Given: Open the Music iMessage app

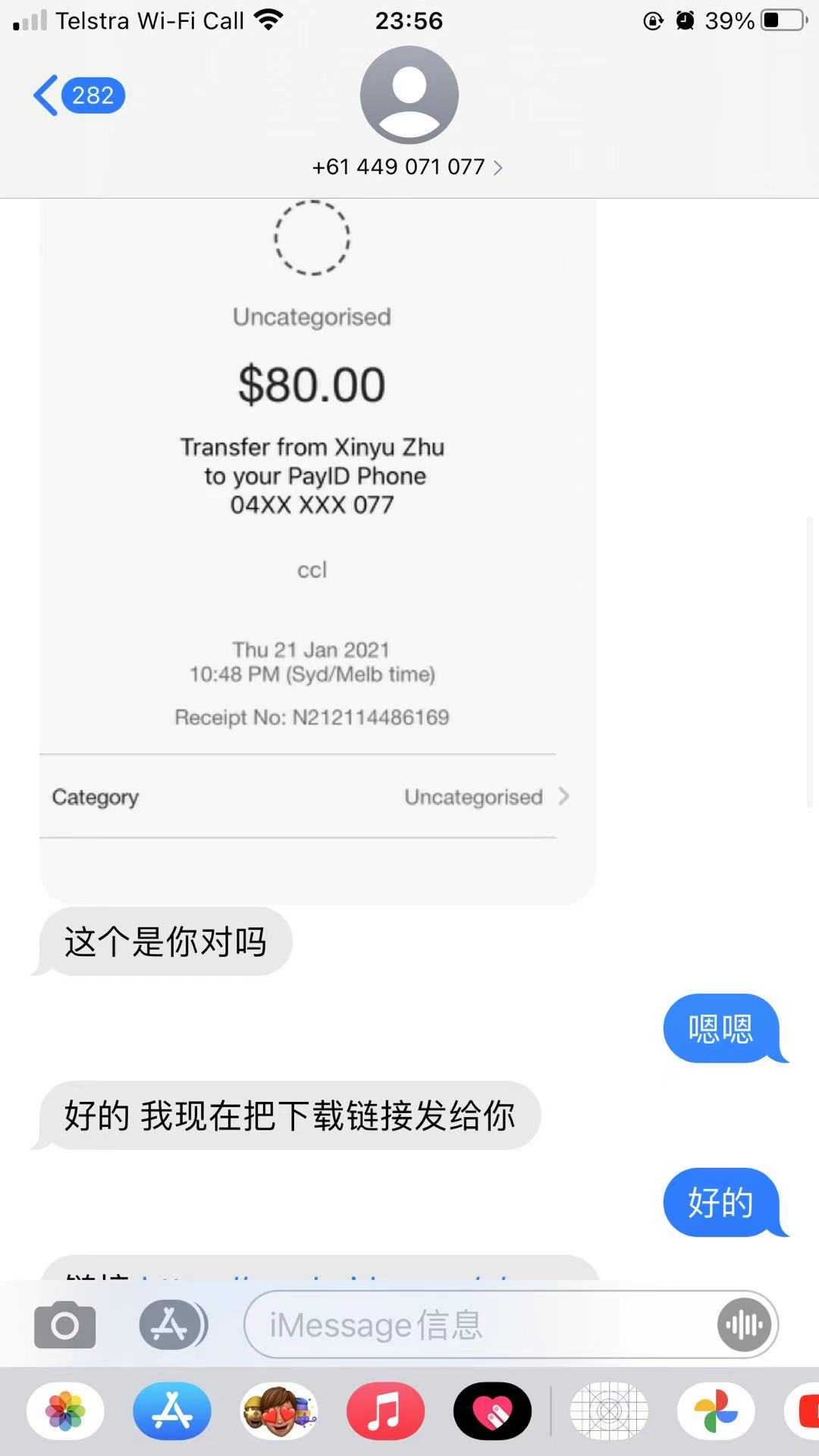Looking at the screenshot, I should point(385,1412).
